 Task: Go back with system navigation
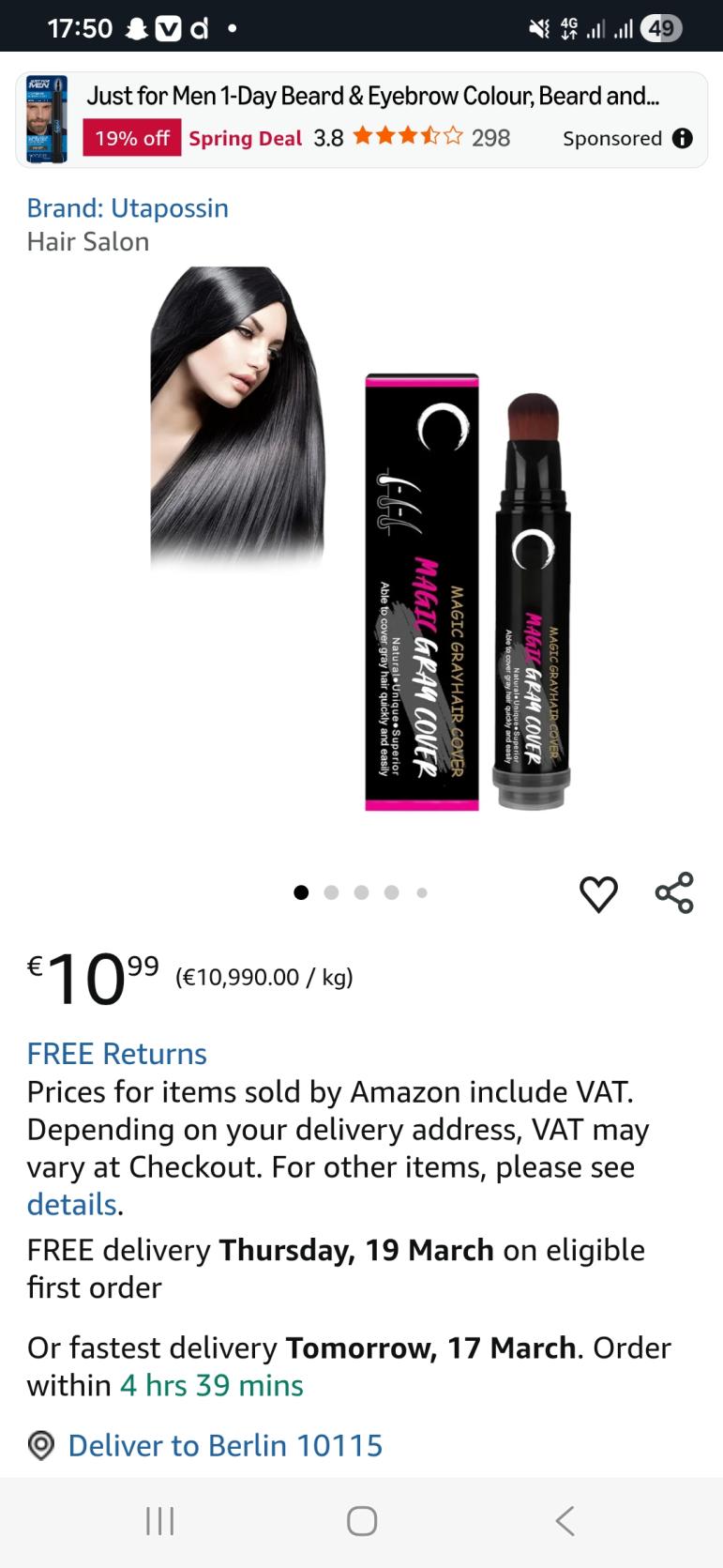[x=564, y=1520]
